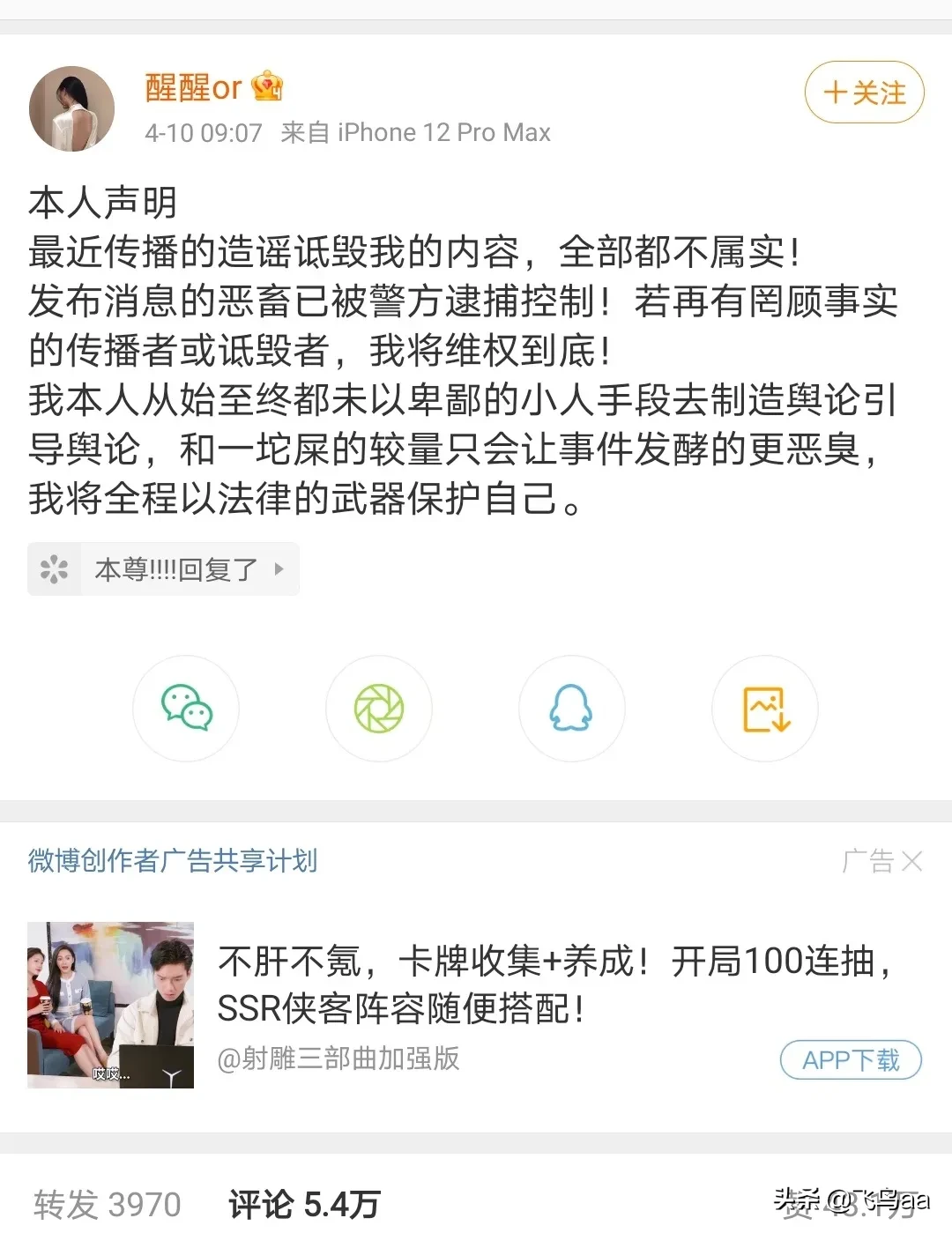Open 微博创作者广告共享计划 link
Image resolution: width=952 pixels, height=1233 pixels.
pyautogui.click(x=173, y=860)
